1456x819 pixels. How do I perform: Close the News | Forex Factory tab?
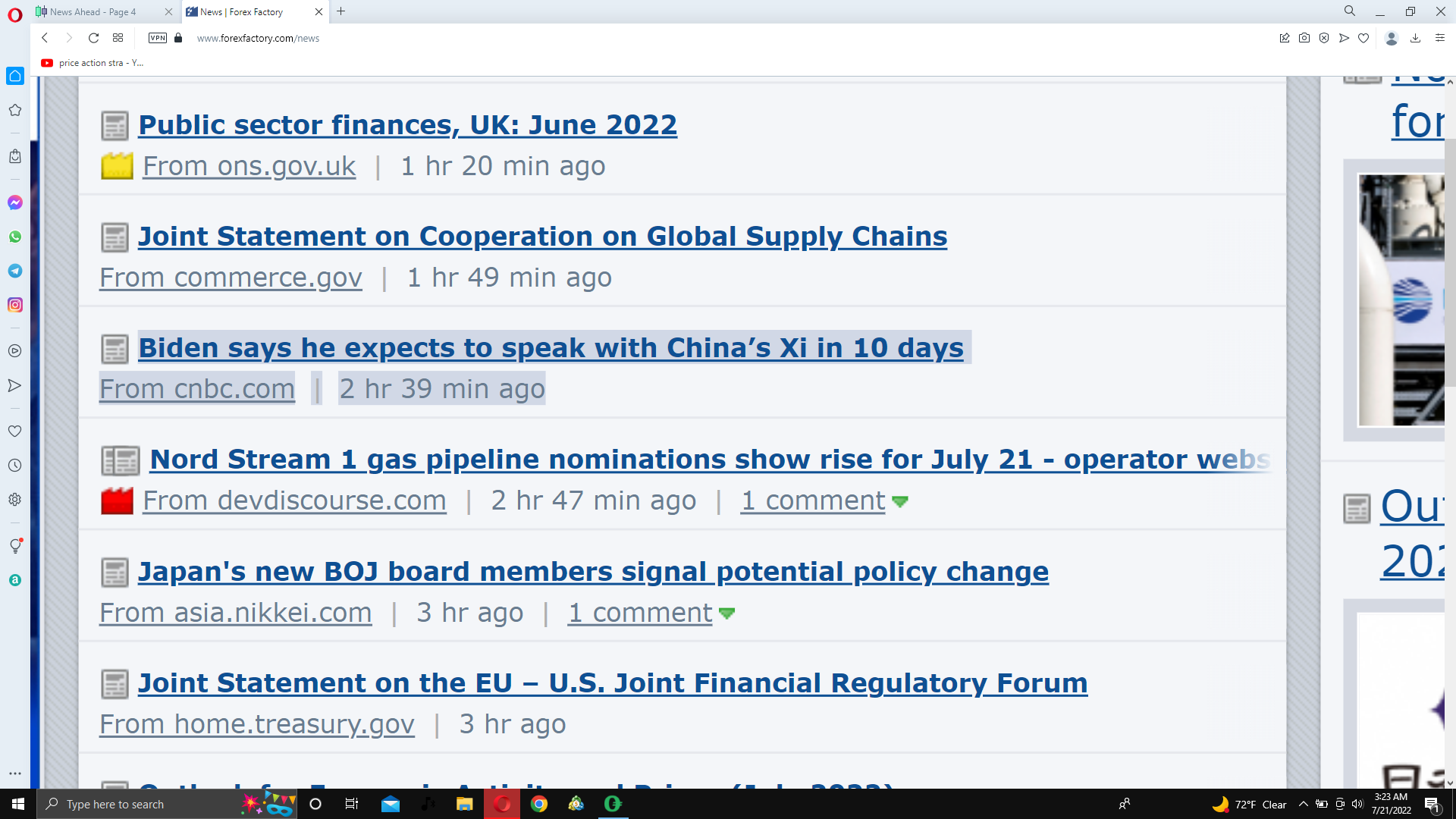tap(318, 11)
